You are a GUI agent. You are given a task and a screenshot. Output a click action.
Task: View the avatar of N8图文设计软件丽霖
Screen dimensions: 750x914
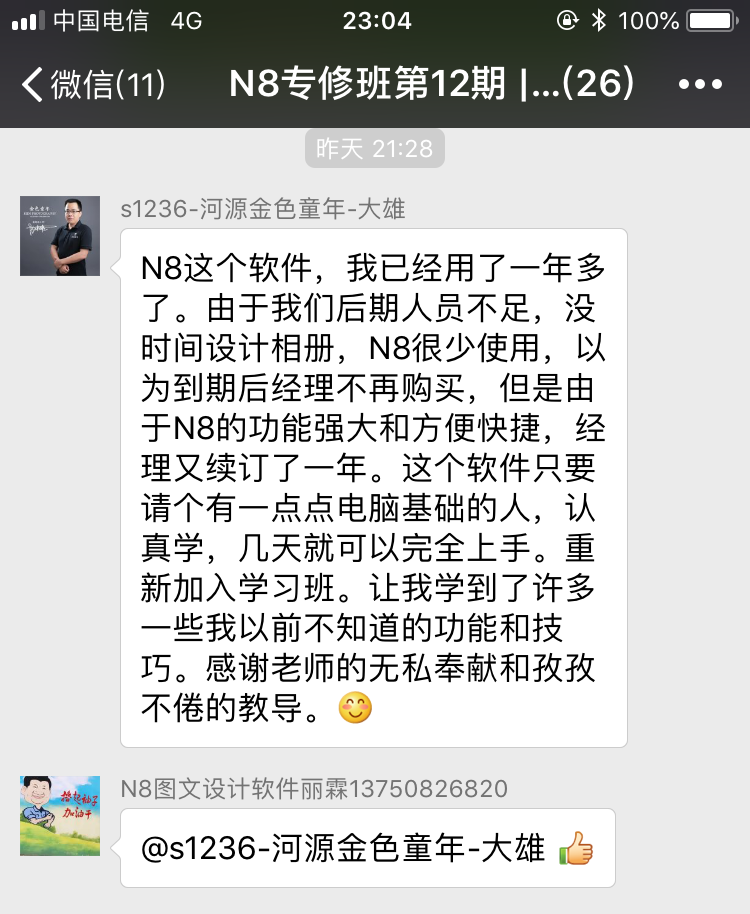60,815
